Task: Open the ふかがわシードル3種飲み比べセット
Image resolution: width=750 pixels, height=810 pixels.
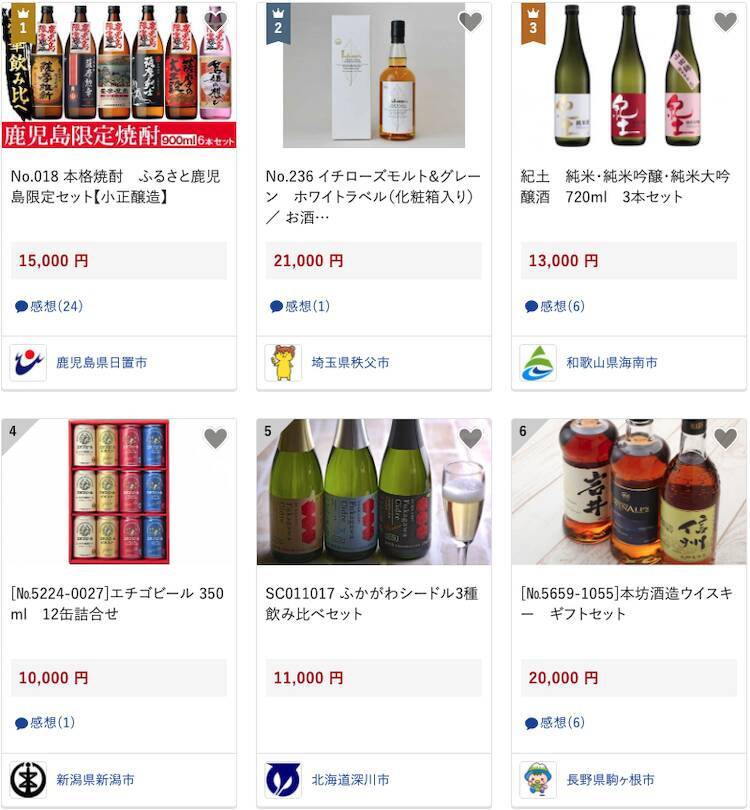Action: (372, 603)
